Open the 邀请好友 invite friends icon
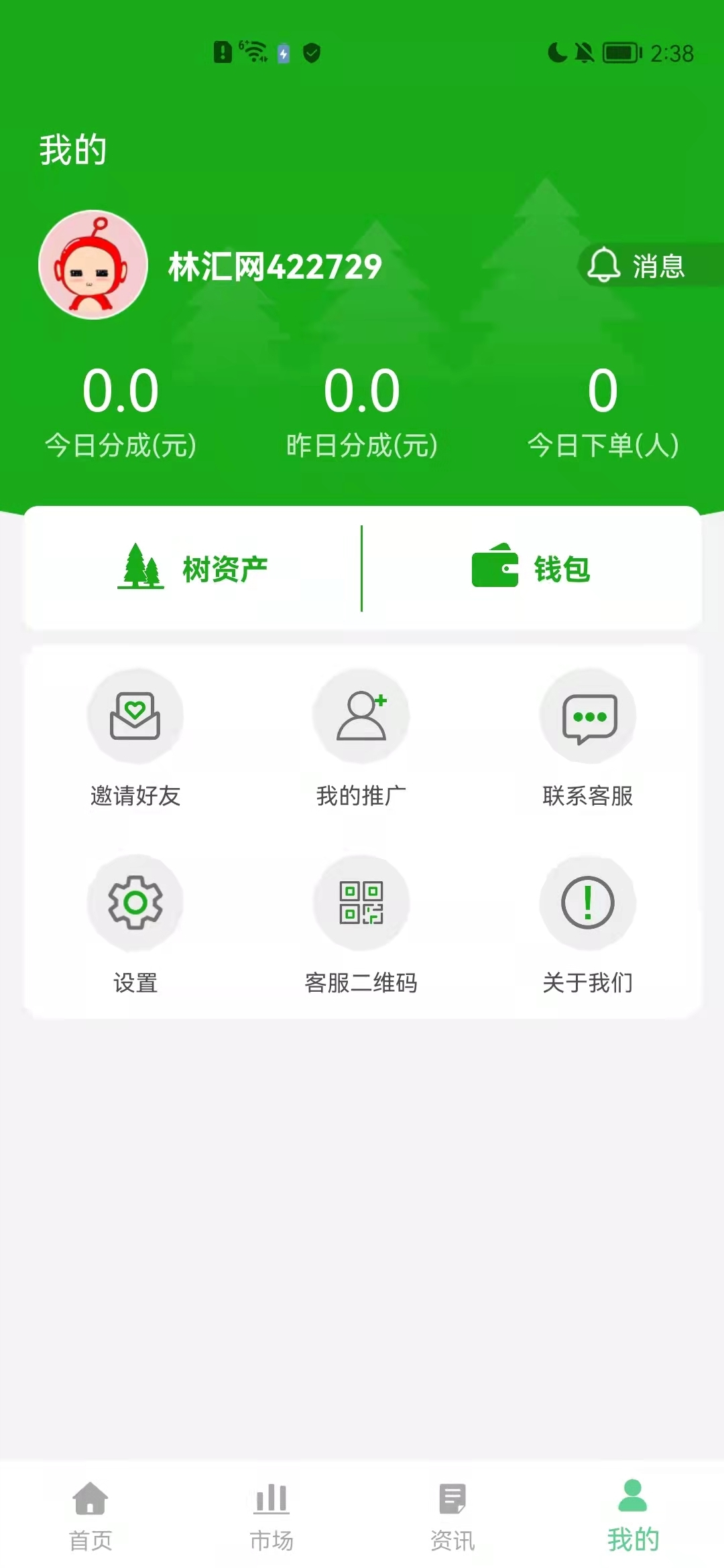 pos(135,716)
